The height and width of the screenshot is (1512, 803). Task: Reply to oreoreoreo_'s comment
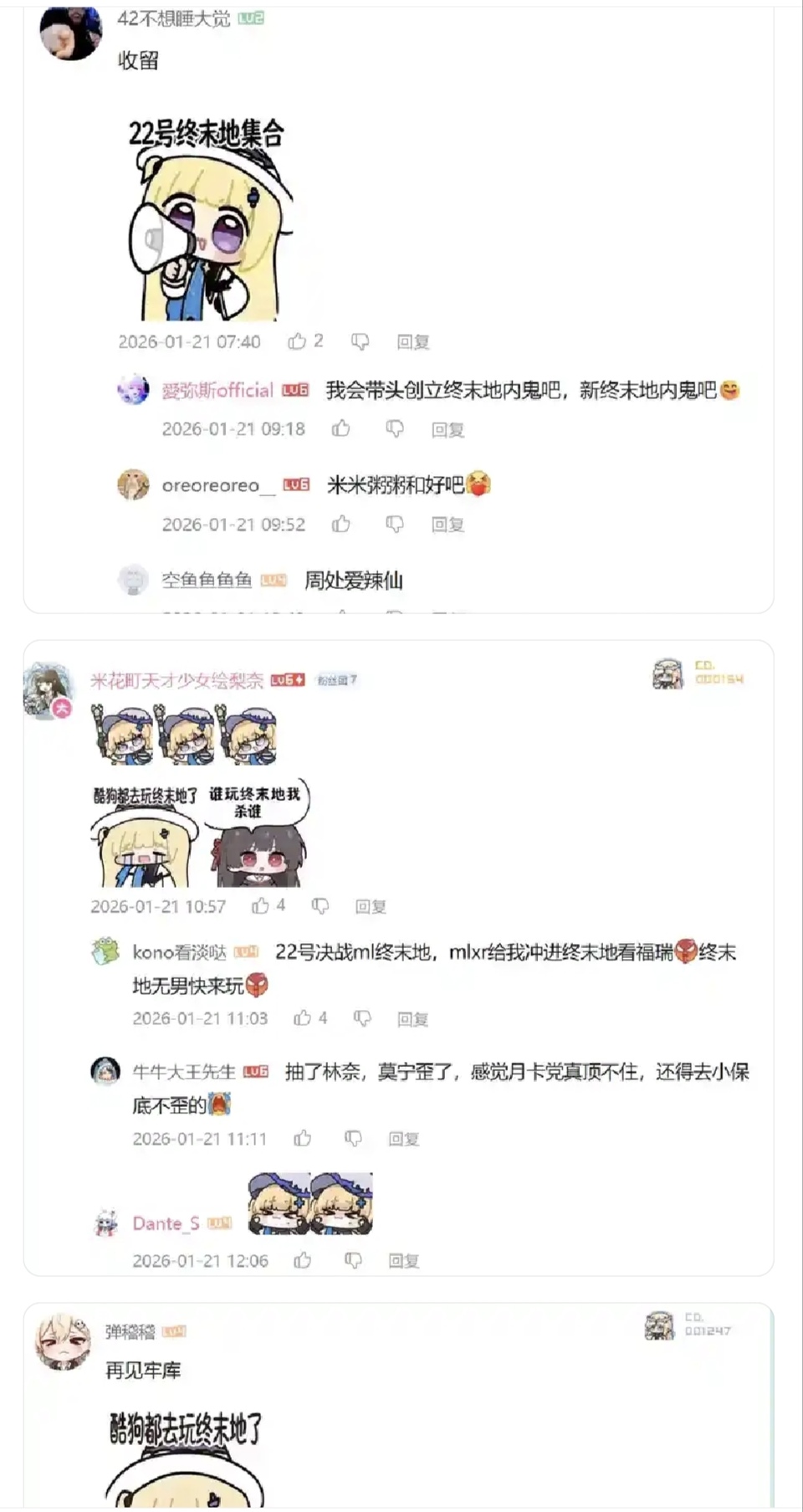448,525
